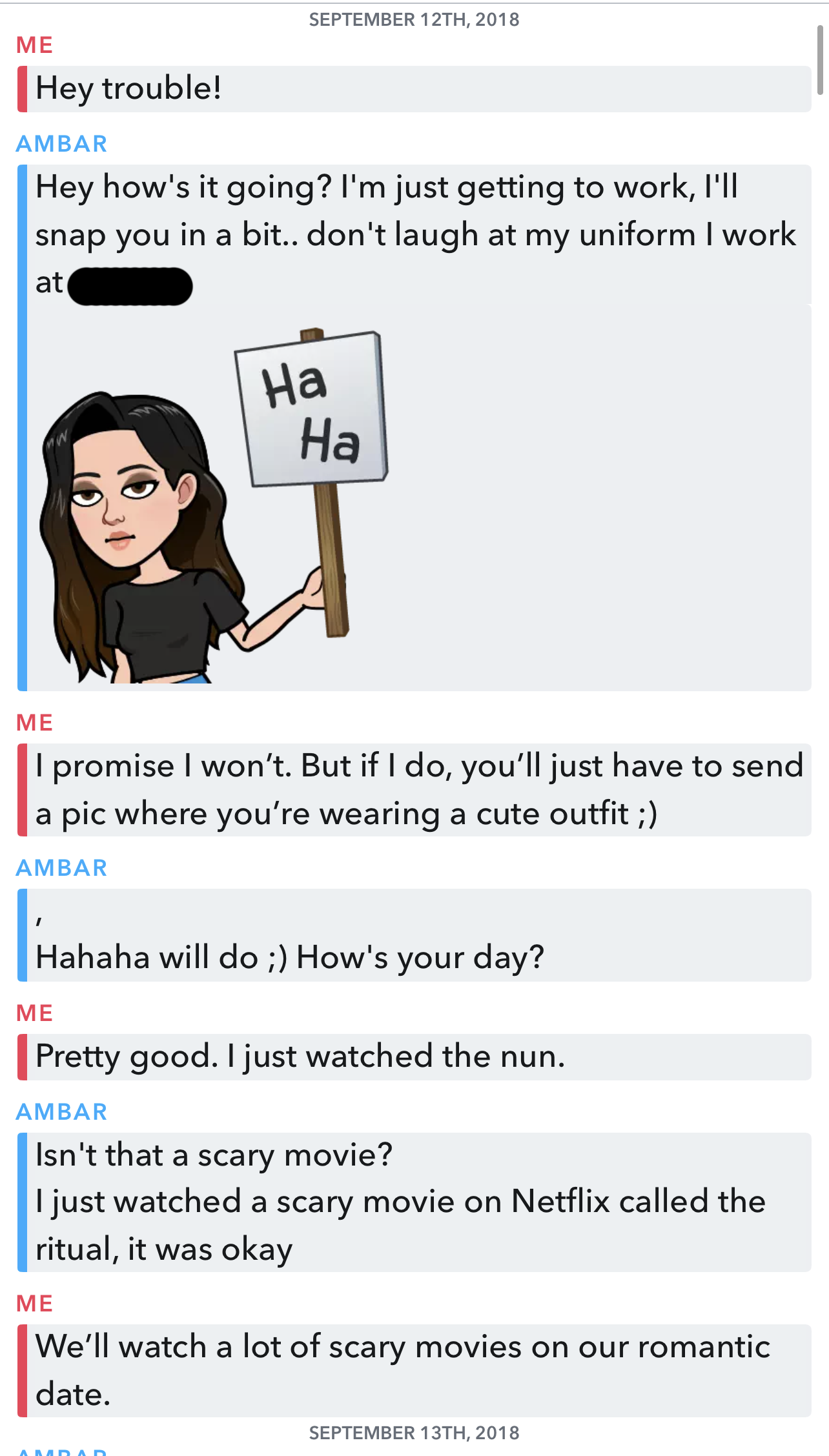Tap the 'romantic date' message bubble
This screenshot has height=1456, width=829.
click(x=414, y=1371)
